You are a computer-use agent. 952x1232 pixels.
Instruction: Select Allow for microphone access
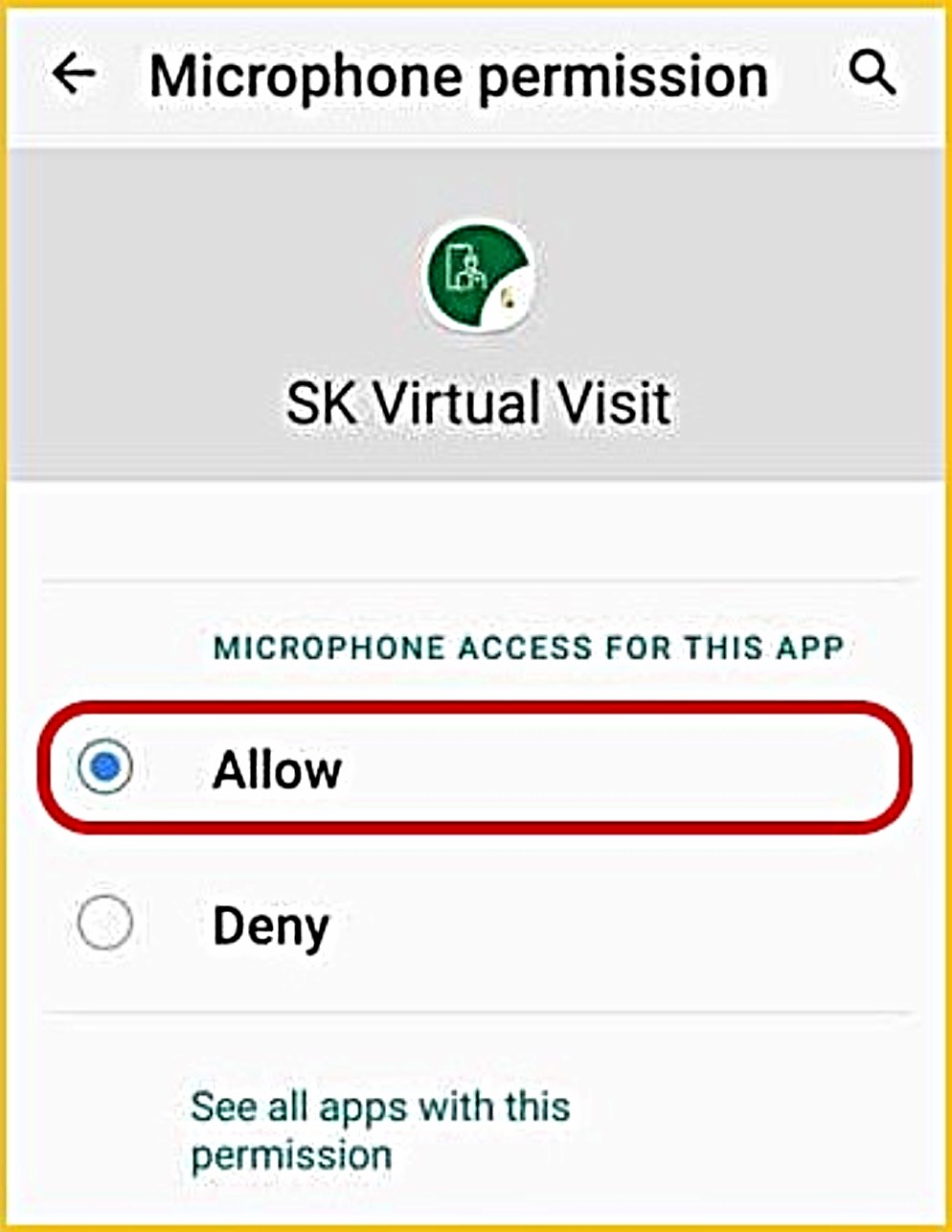(x=105, y=767)
